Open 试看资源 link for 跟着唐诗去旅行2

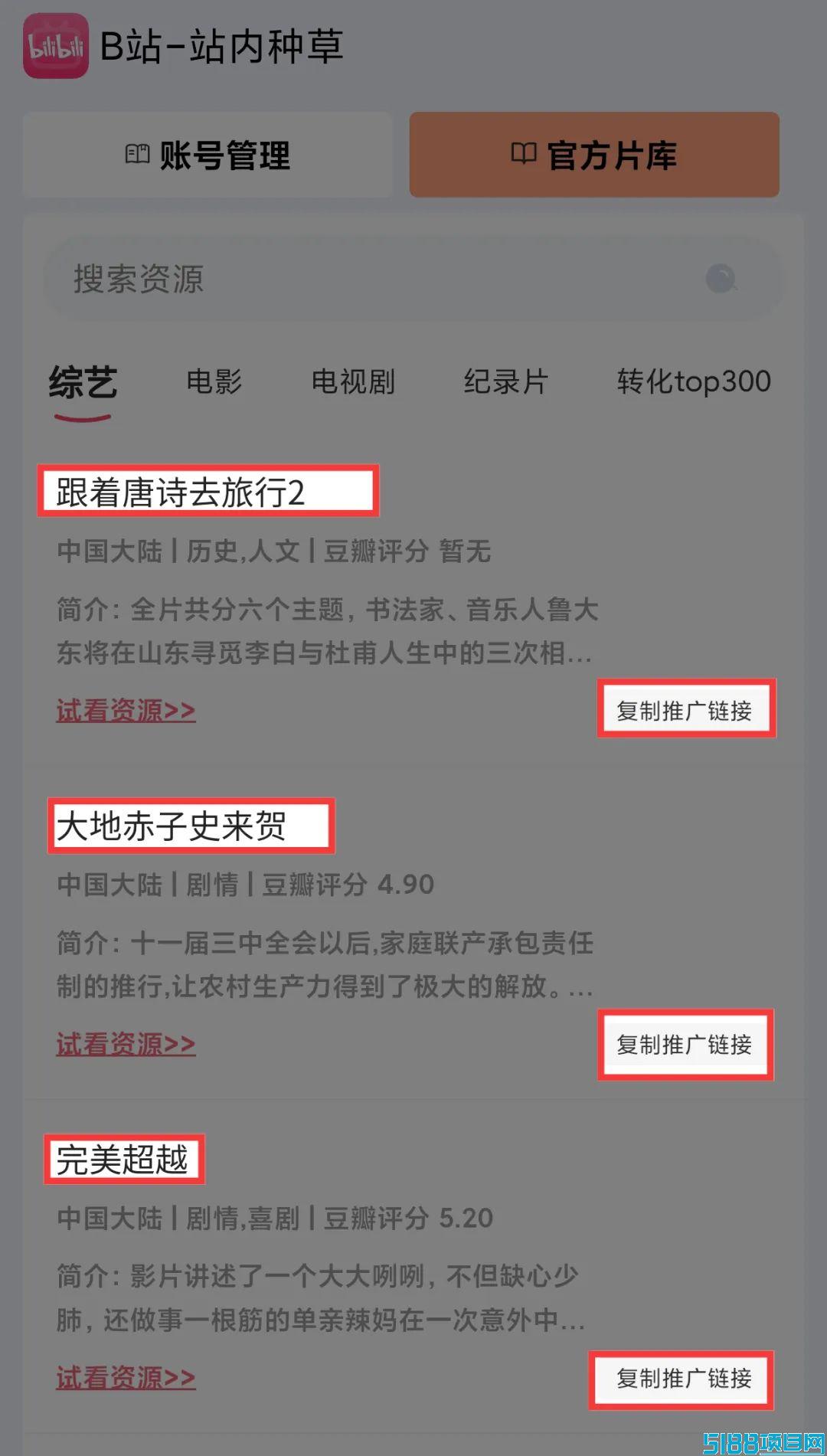click(x=126, y=711)
